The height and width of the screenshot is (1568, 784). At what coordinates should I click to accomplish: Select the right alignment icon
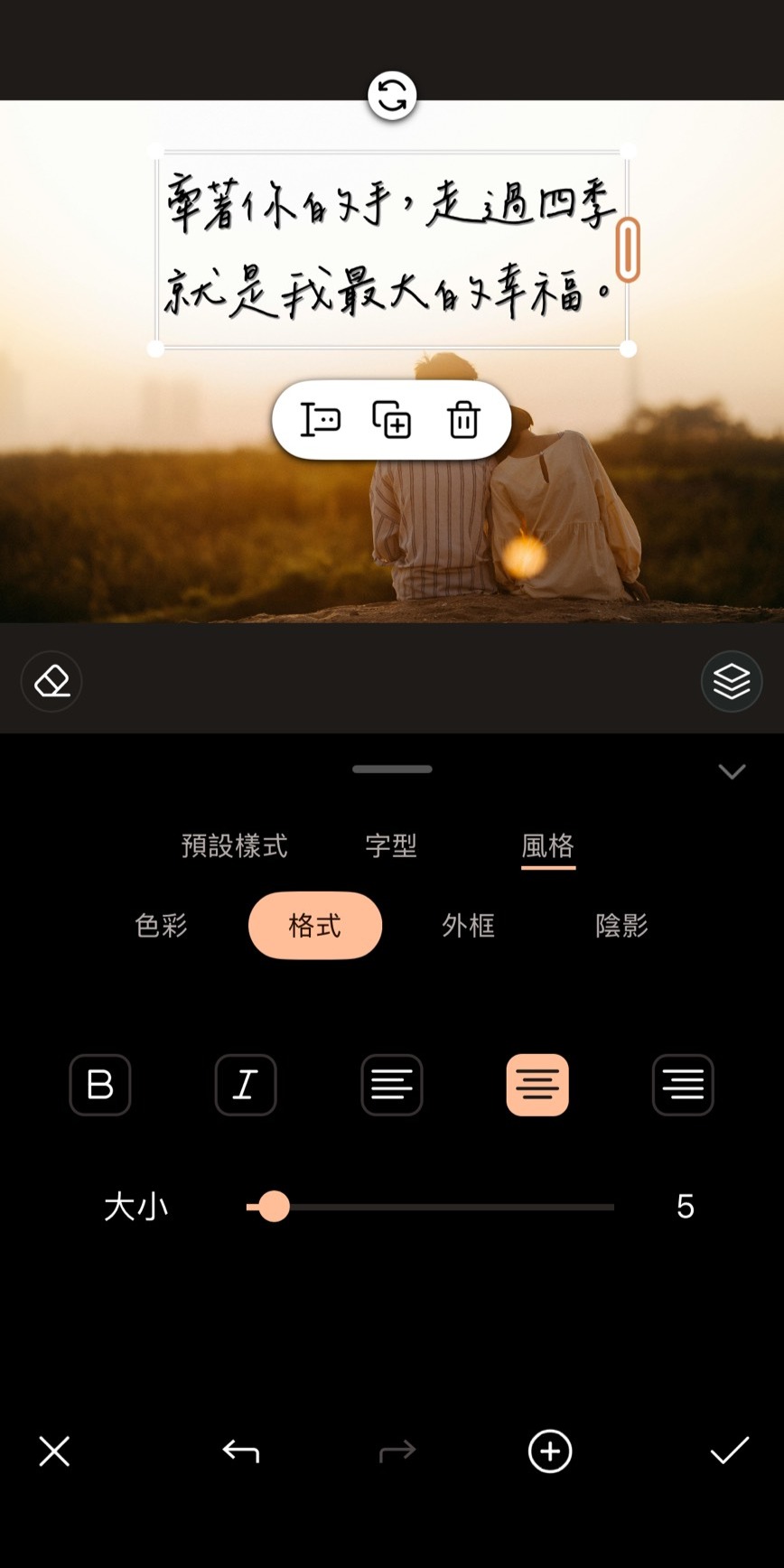(683, 1086)
